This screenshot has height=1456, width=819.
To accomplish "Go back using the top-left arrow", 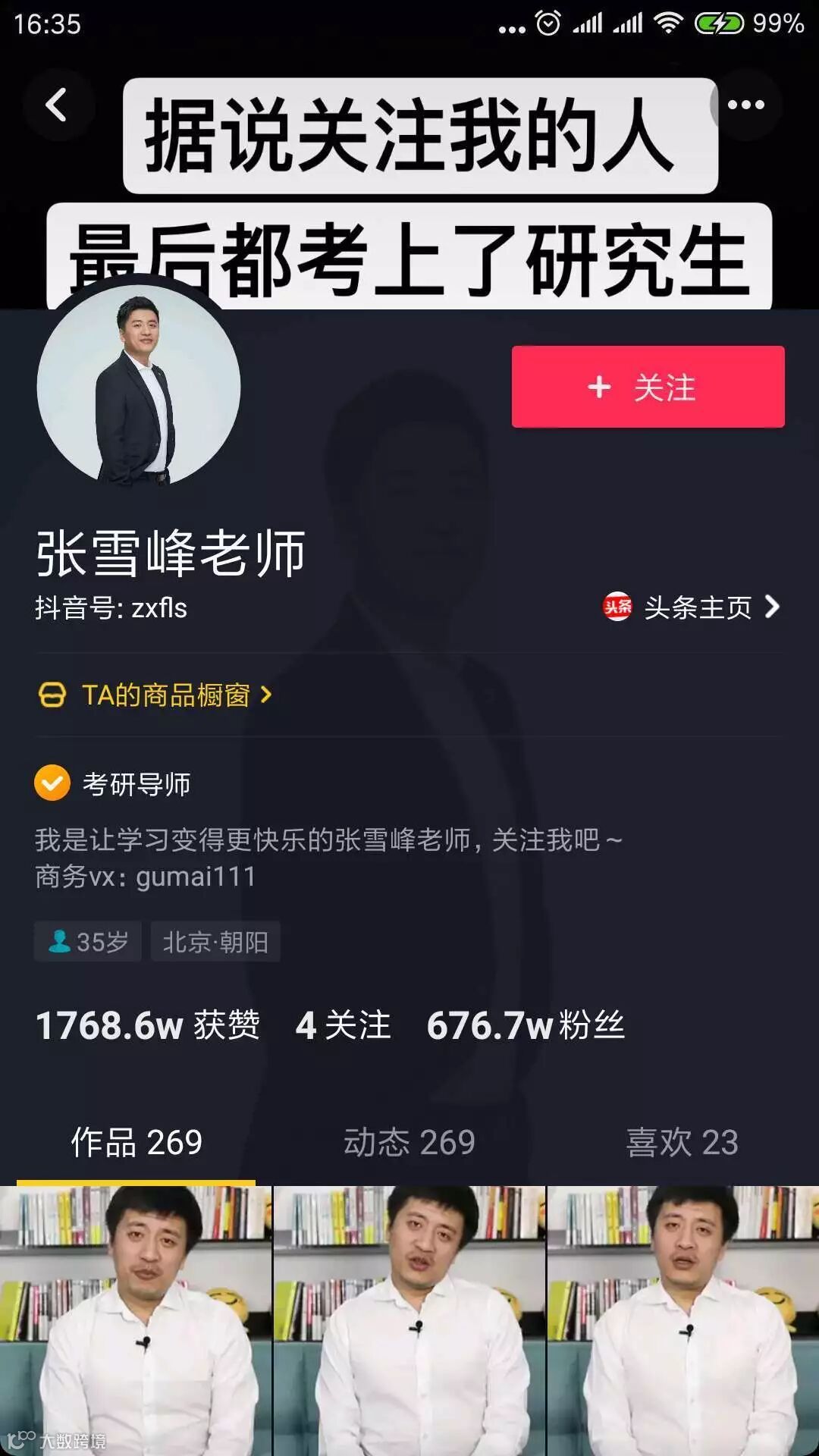I will pyautogui.click(x=56, y=105).
